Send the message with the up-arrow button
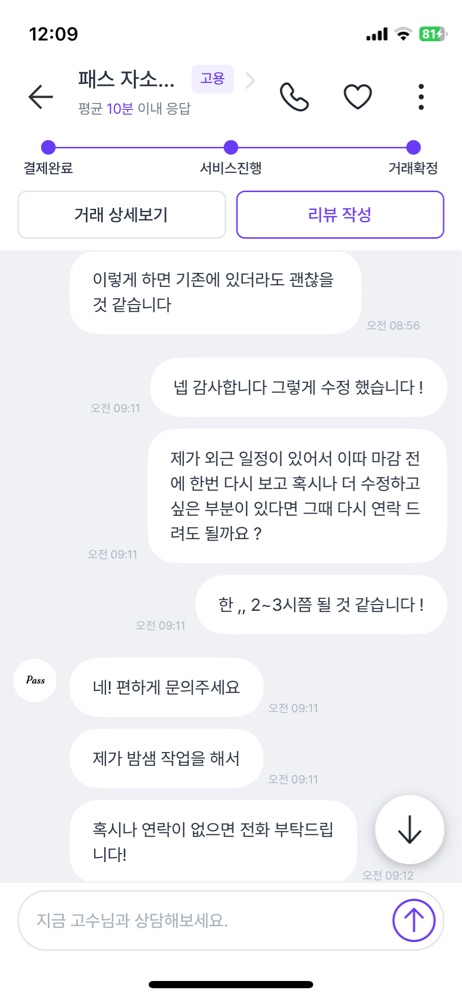Viewport: 462px width, 1000px height. pyautogui.click(x=414, y=920)
